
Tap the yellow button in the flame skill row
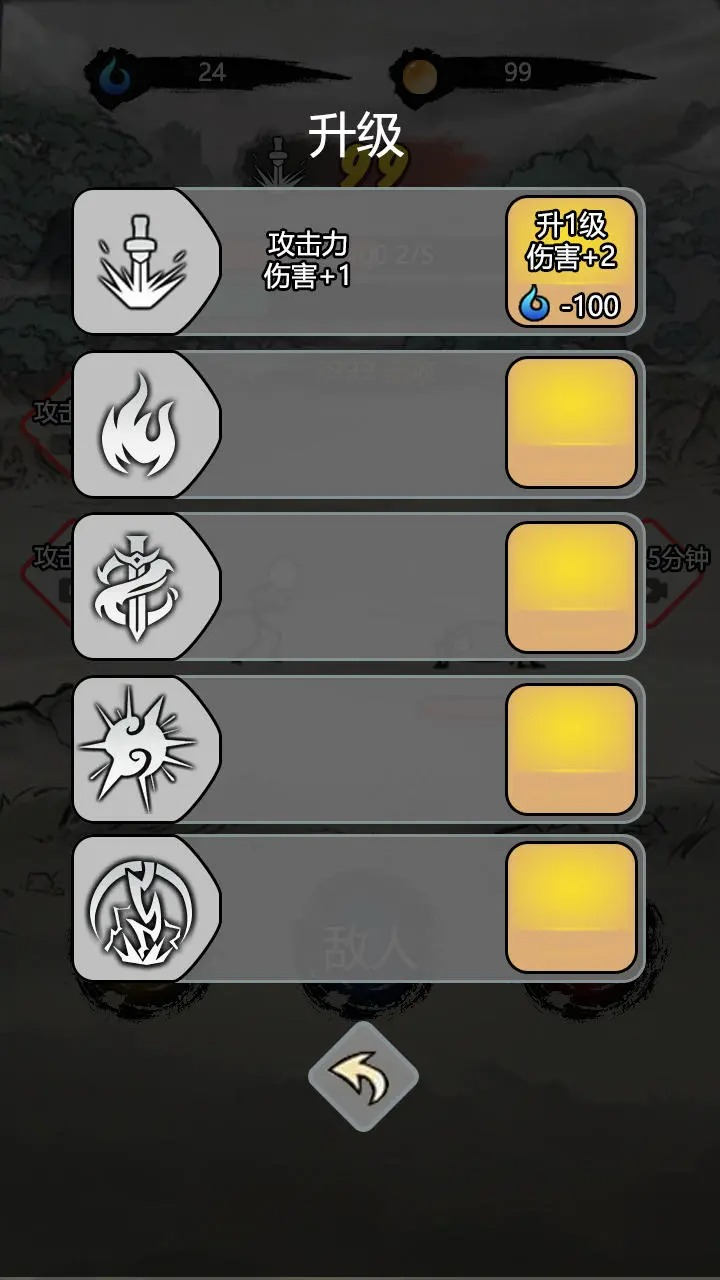tap(571, 423)
